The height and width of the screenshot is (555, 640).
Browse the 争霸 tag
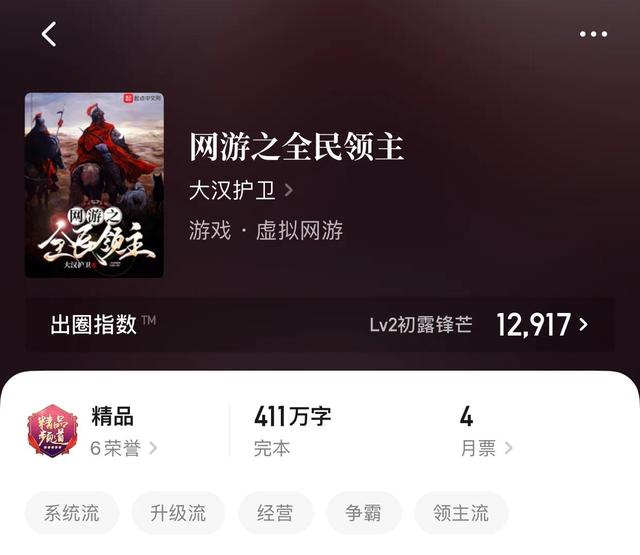[364, 513]
